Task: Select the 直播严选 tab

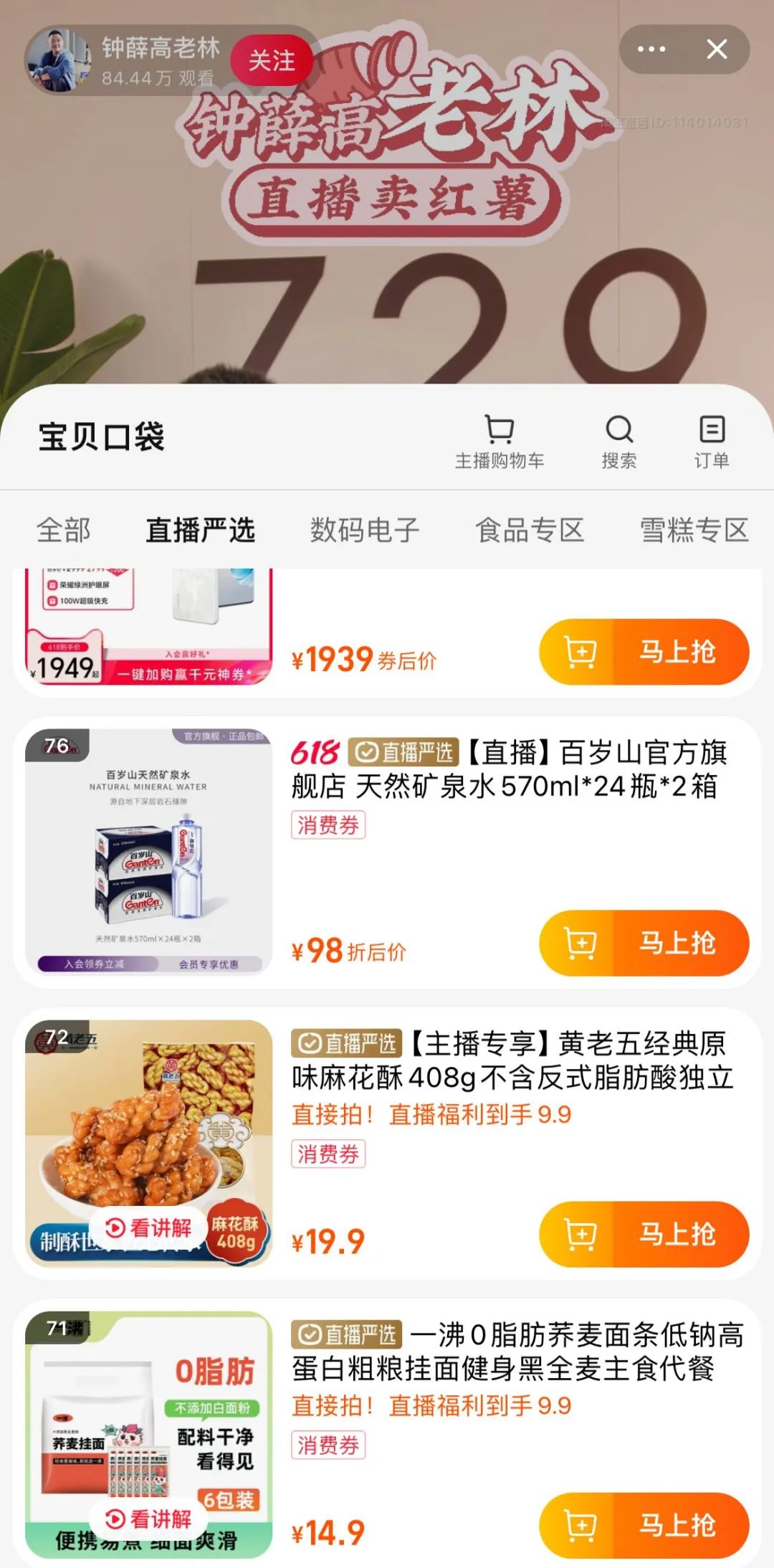Action: (x=201, y=531)
